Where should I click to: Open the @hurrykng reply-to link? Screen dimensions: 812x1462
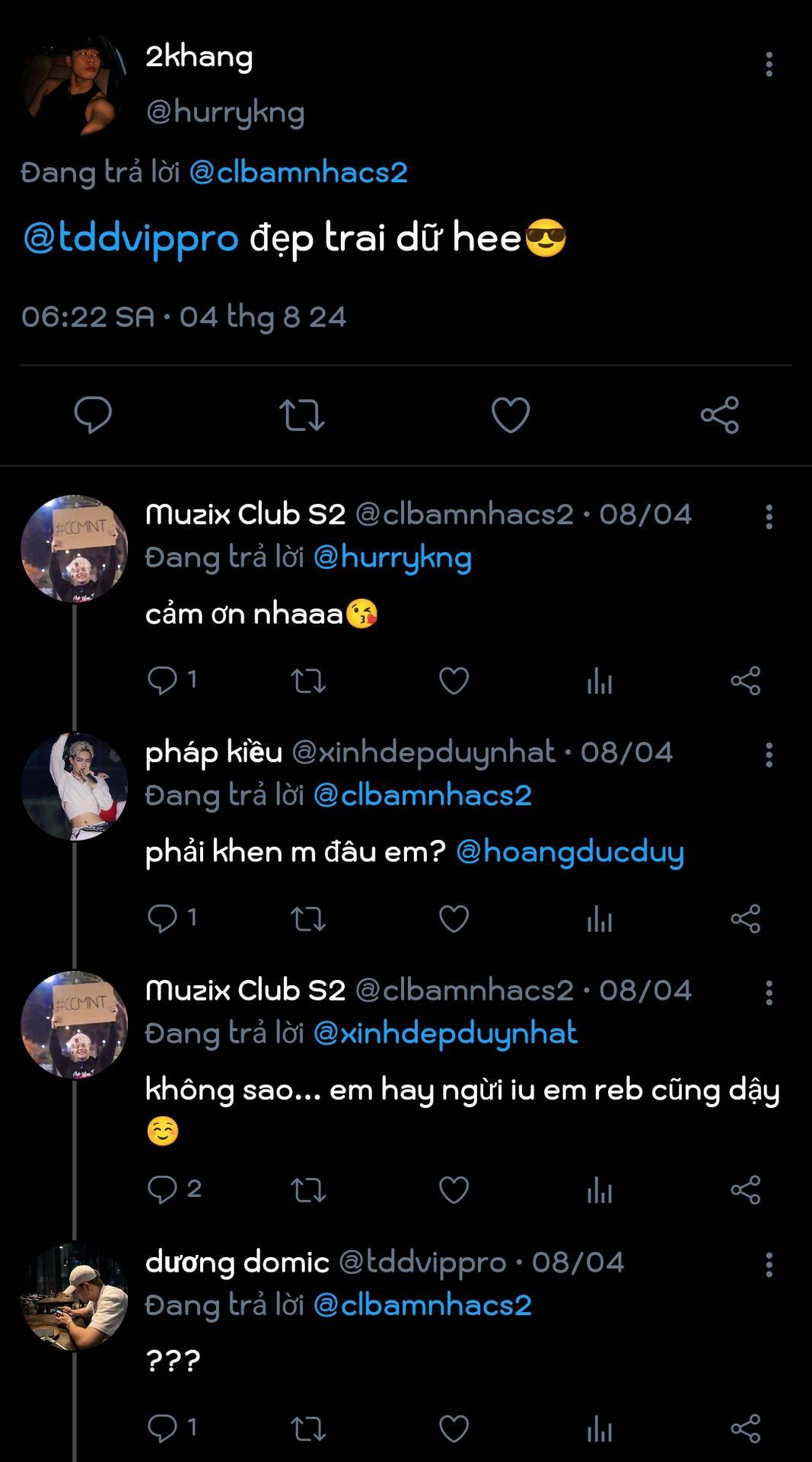[x=393, y=557]
